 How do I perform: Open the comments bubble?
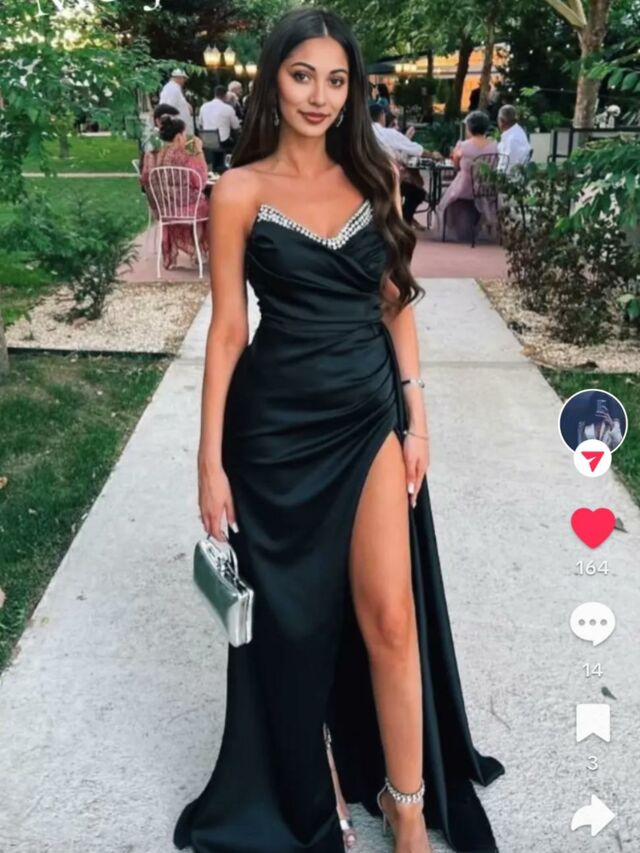(x=593, y=624)
